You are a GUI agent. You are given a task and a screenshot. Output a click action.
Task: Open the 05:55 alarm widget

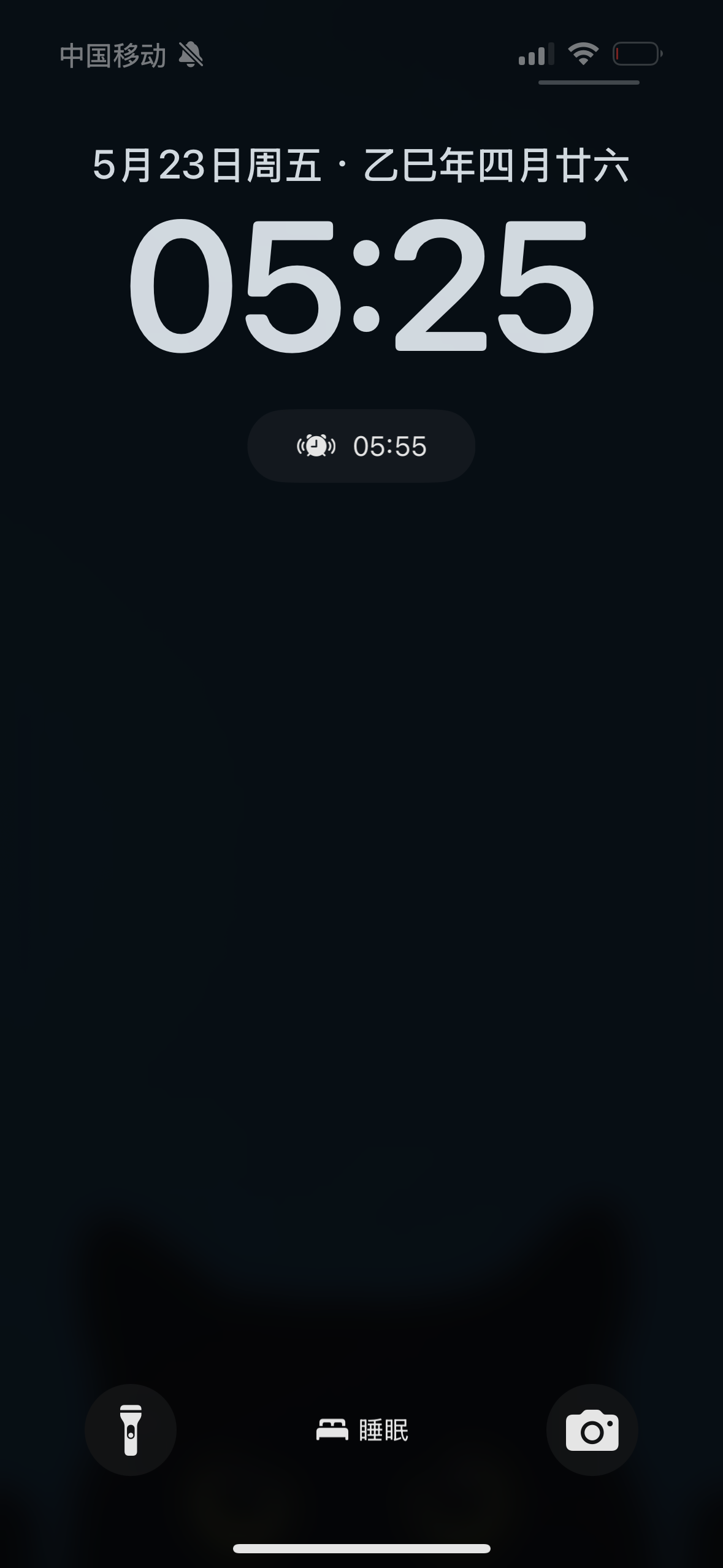(x=361, y=446)
